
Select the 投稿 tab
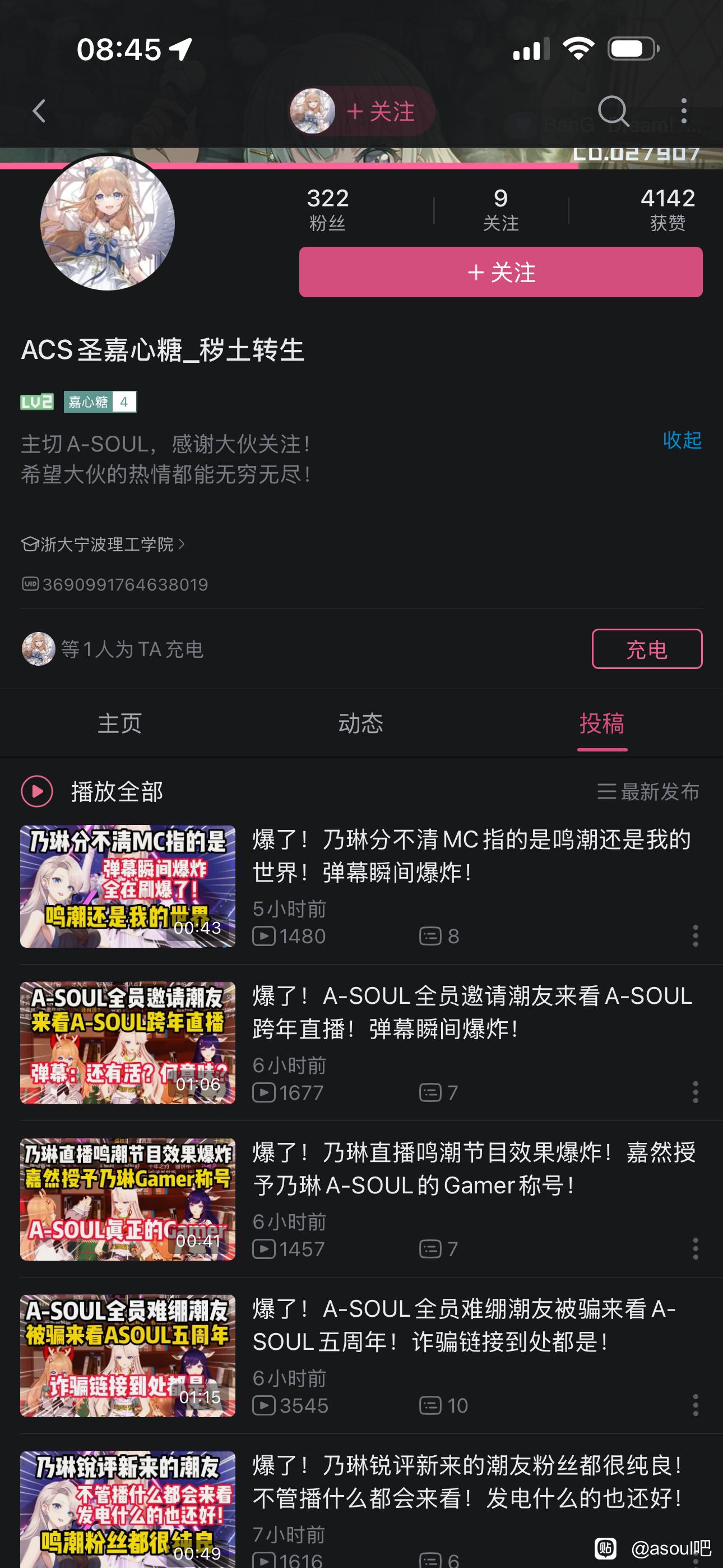point(601,723)
